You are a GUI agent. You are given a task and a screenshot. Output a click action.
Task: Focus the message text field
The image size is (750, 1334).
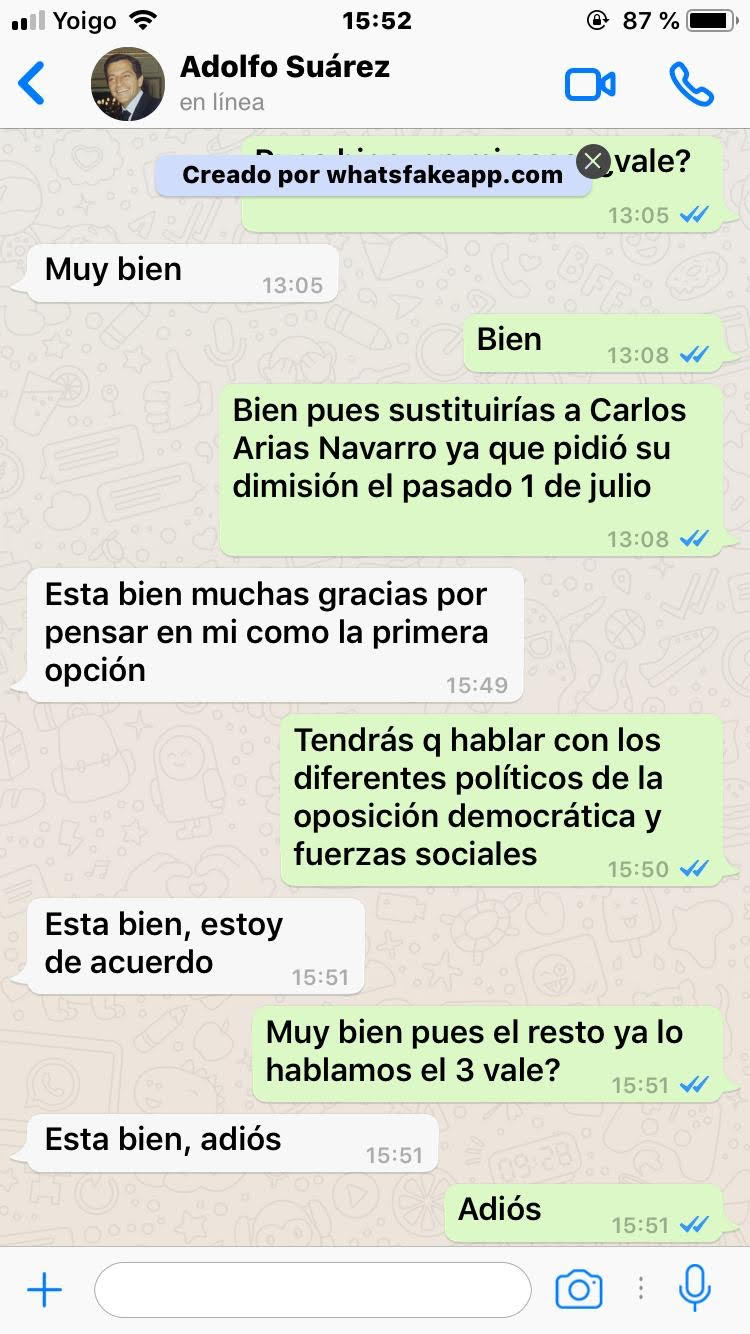pyautogui.click(x=312, y=1290)
